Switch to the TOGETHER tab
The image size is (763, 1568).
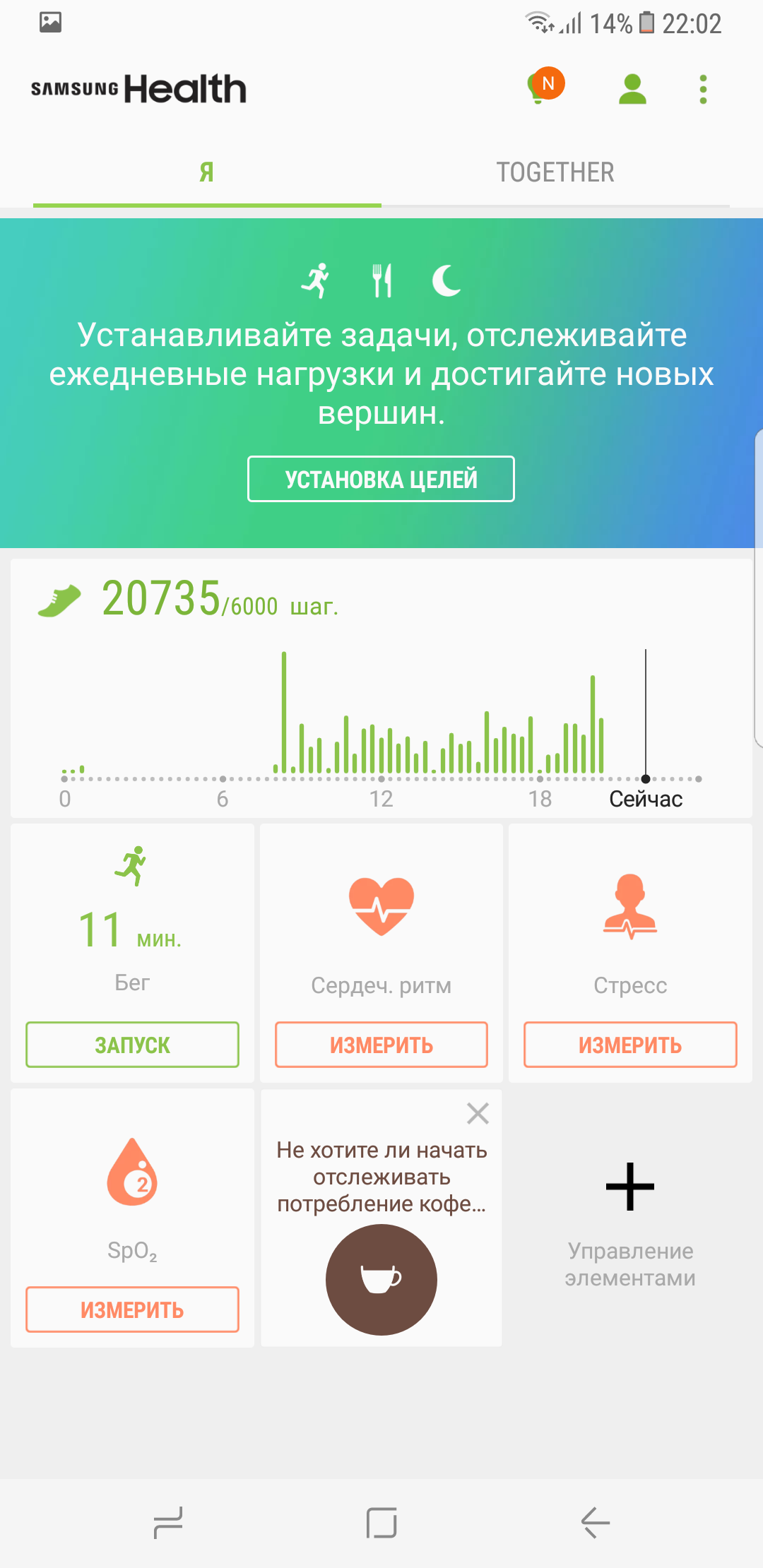tap(555, 172)
